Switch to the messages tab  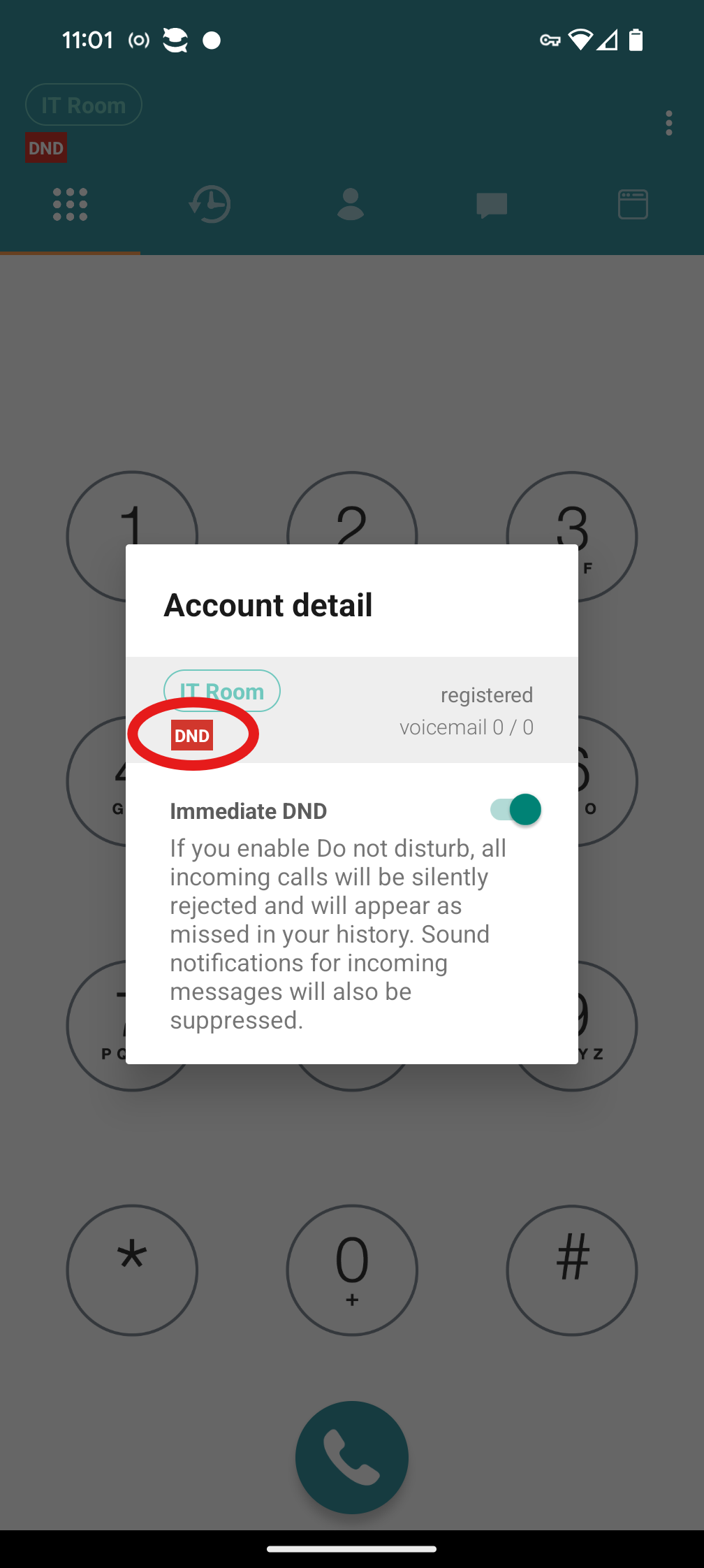point(492,205)
